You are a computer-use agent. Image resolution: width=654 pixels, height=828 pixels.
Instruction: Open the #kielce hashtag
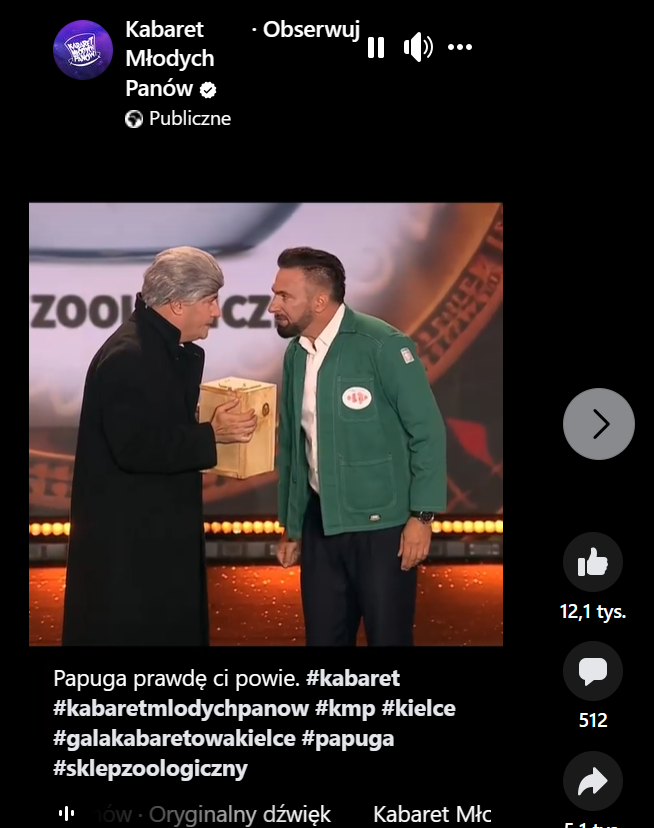point(418,709)
